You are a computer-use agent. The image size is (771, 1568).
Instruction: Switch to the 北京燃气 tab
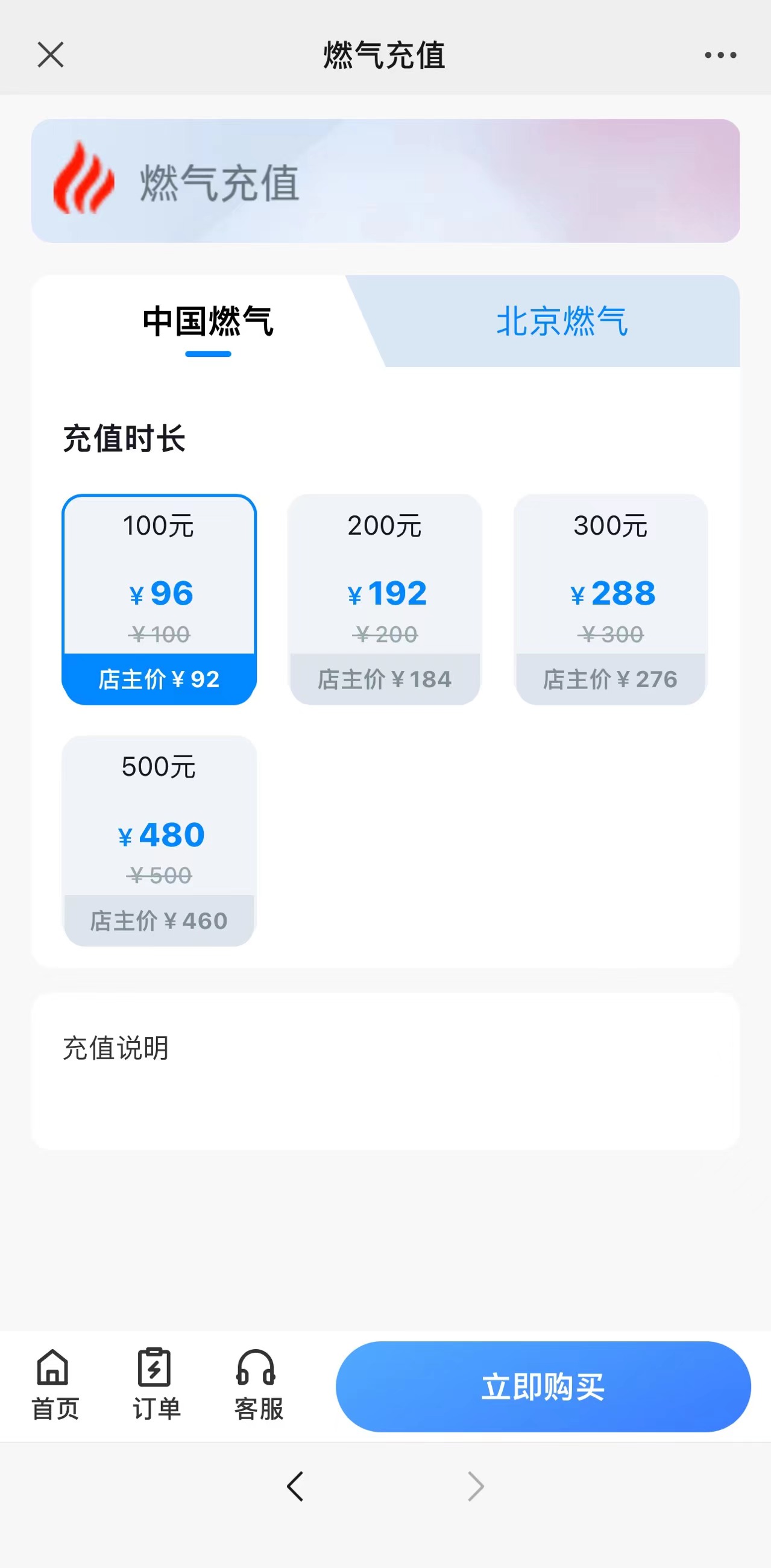pos(562,321)
